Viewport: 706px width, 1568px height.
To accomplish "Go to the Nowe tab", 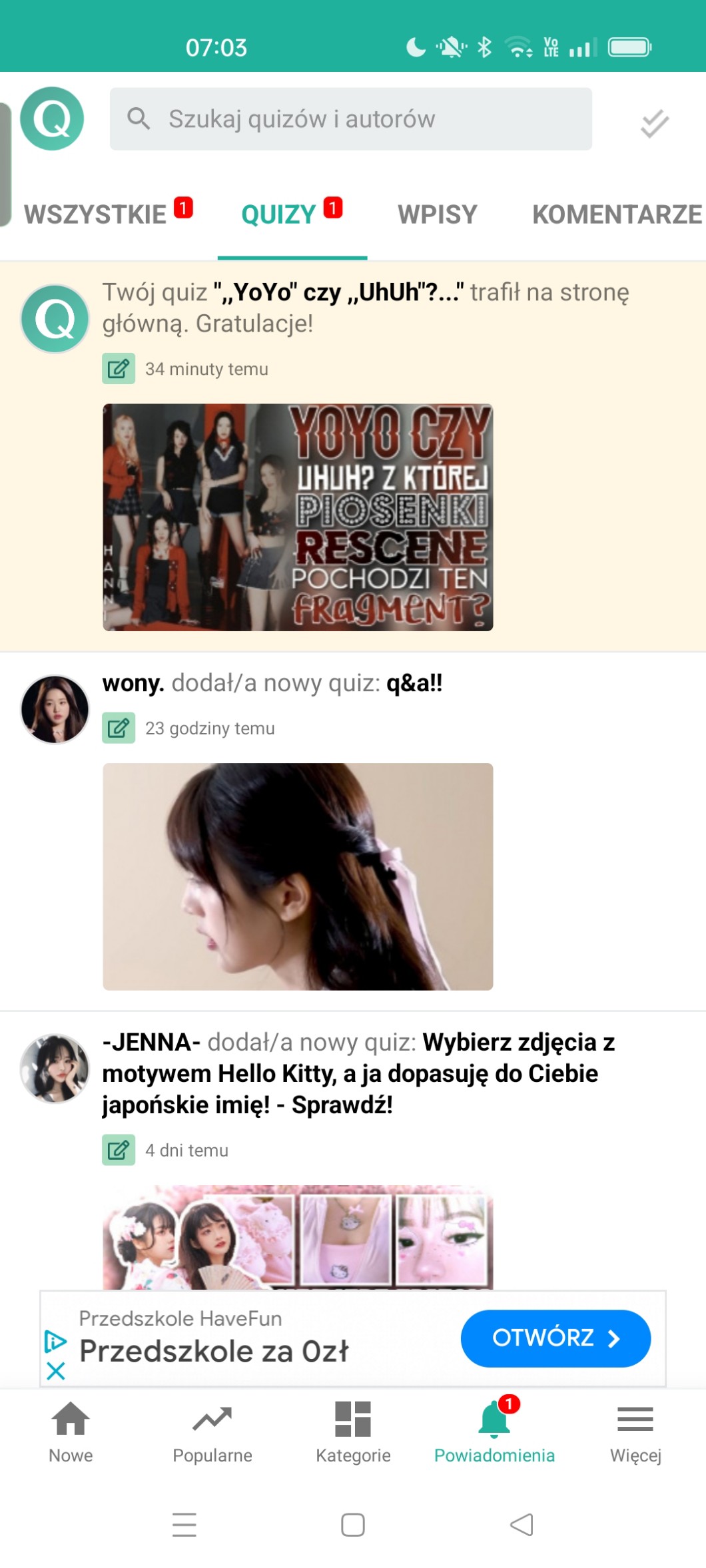I will pos(71,1432).
